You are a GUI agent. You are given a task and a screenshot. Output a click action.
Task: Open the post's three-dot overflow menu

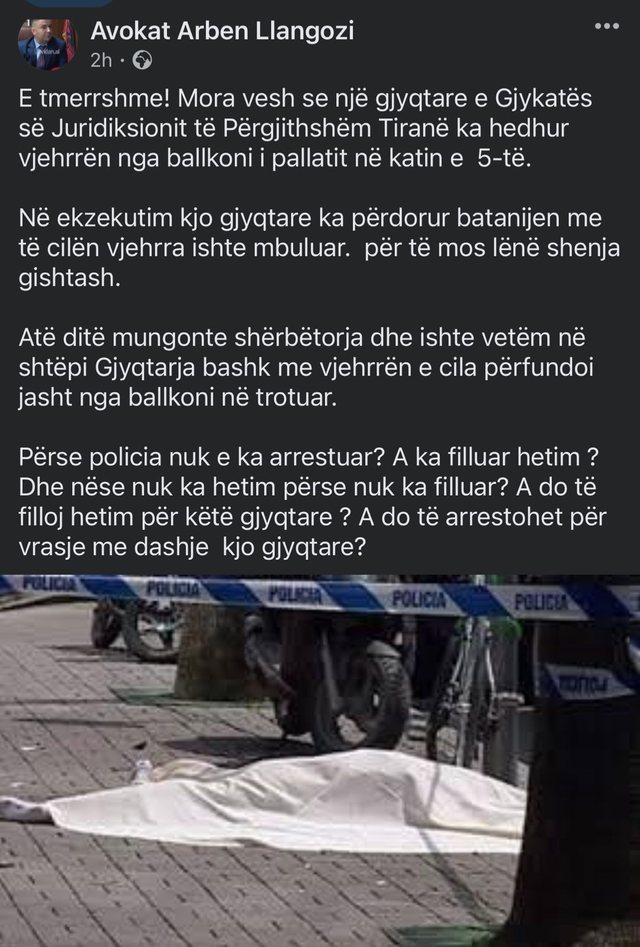click(x=606, y=26)
